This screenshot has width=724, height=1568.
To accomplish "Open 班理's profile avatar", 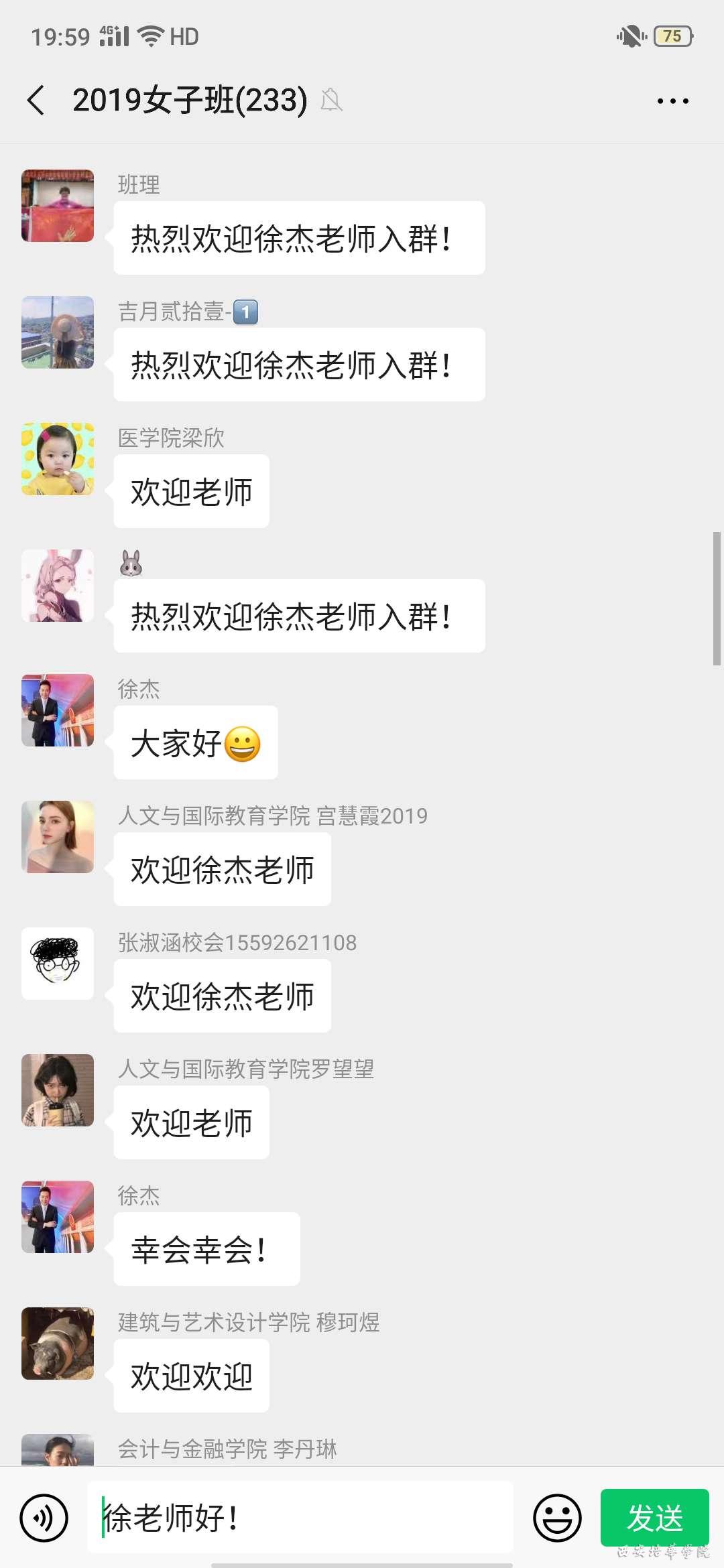I will [x=58, y=206].
